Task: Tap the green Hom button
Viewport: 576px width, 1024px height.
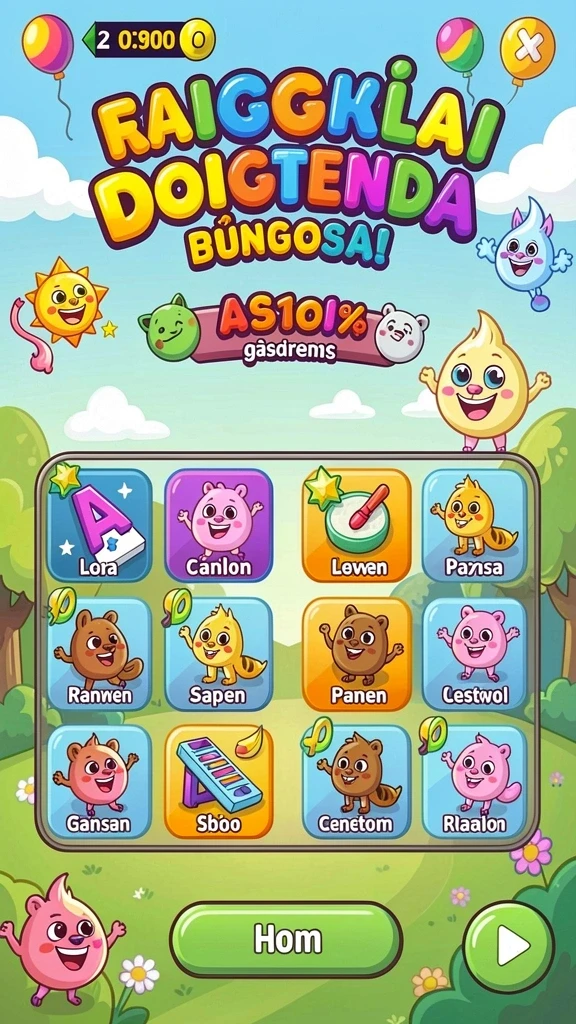Action: (287, 940)
